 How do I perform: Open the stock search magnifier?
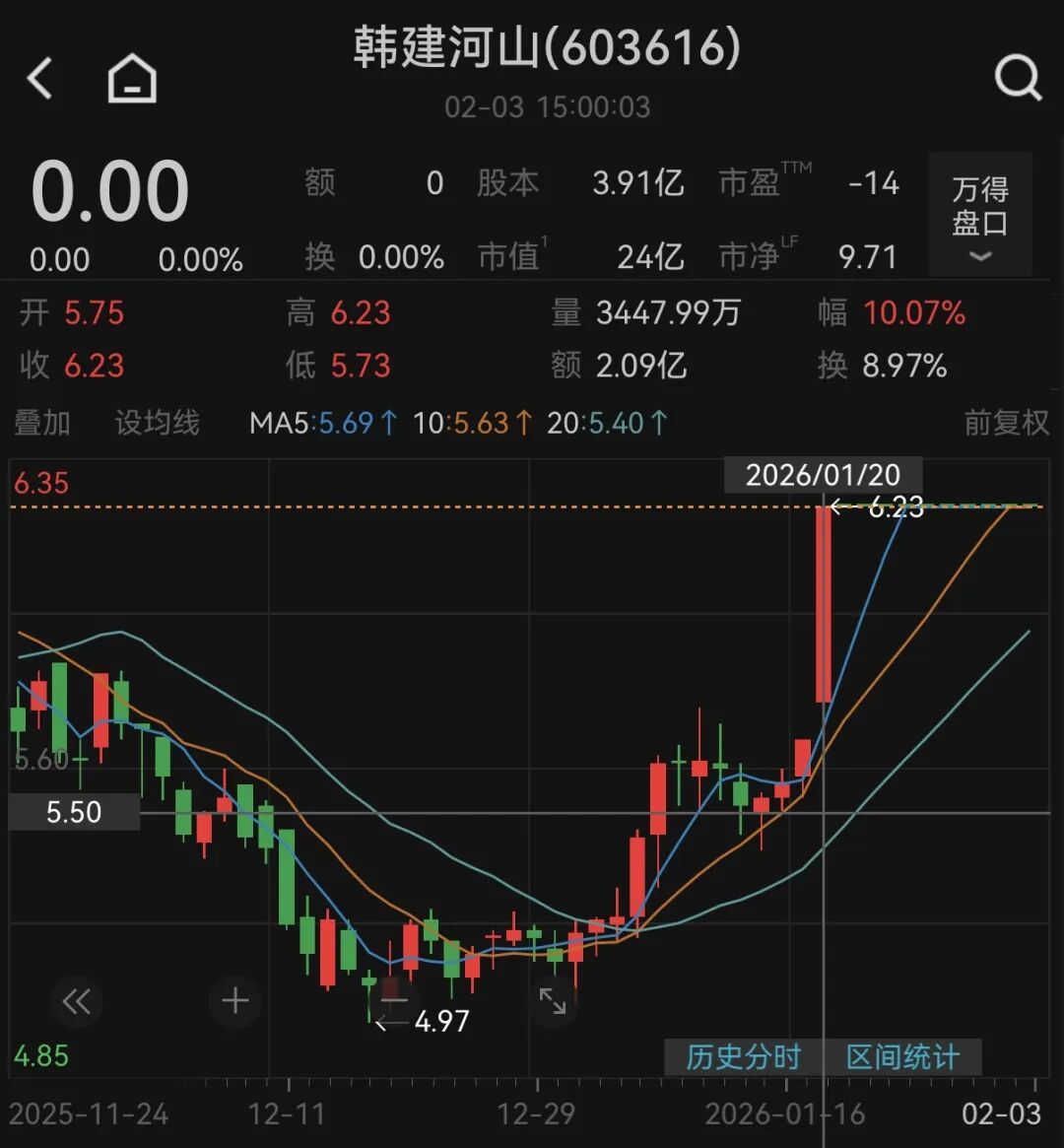(1017, 77)
